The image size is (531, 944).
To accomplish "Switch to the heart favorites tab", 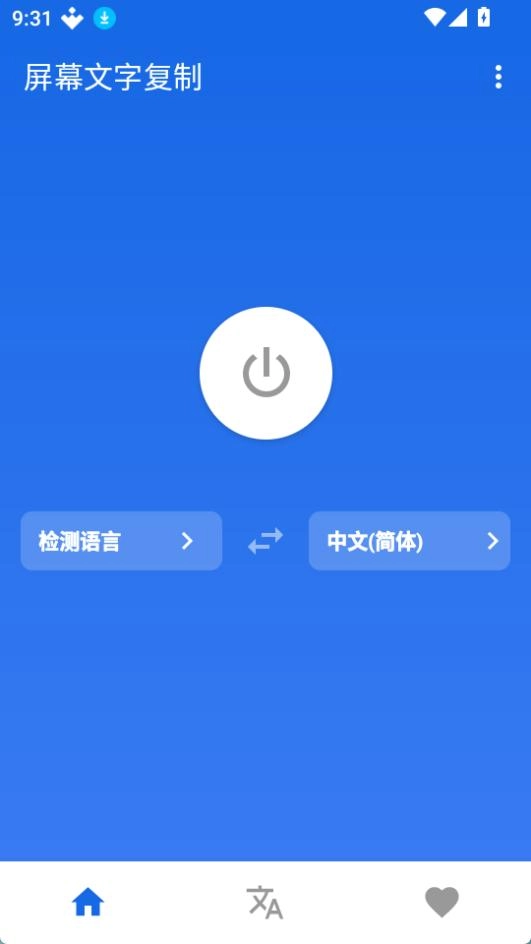I will tap(442, 902).
